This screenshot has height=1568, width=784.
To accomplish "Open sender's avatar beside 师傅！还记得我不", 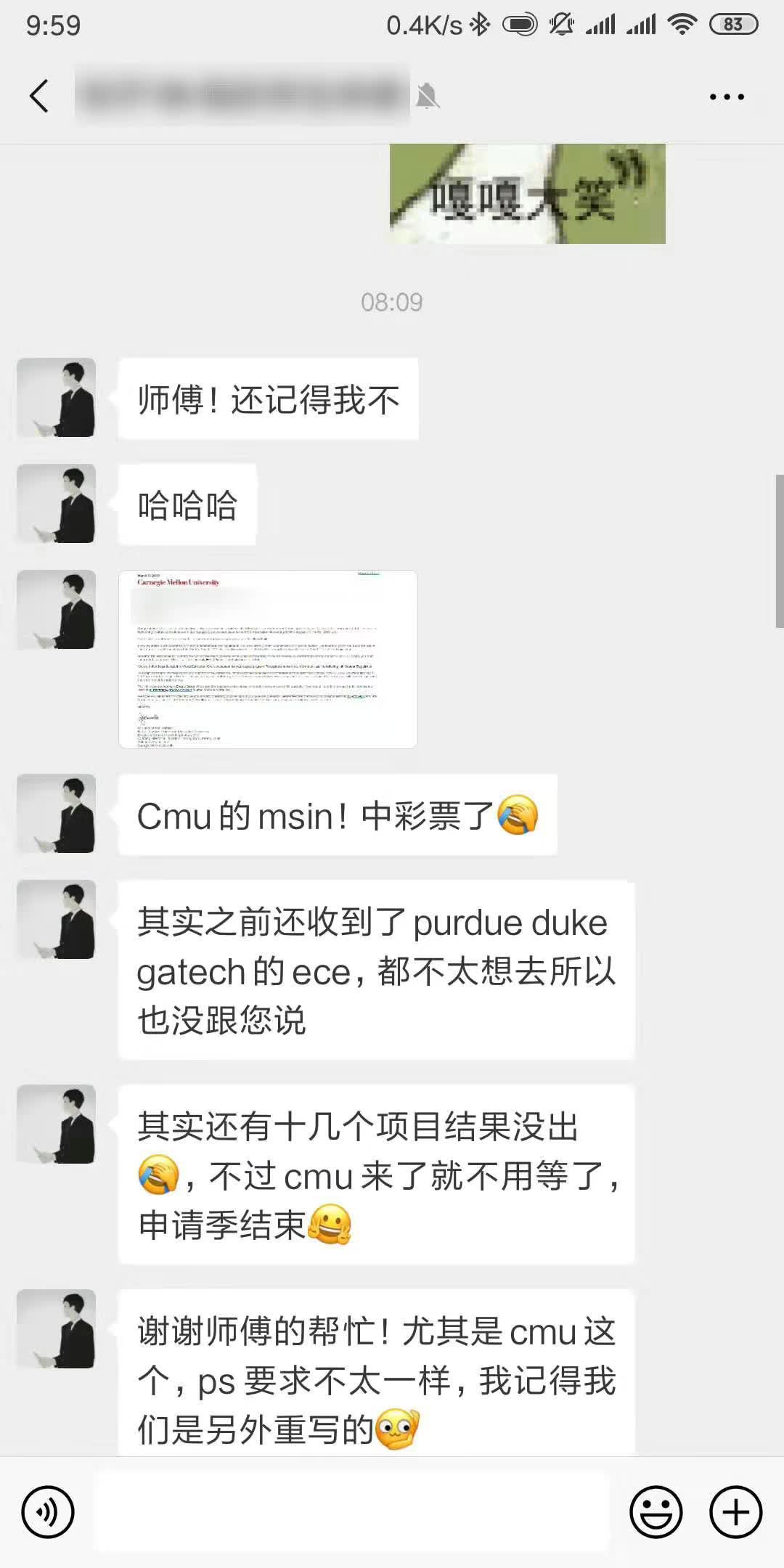I will coord(57,398).
